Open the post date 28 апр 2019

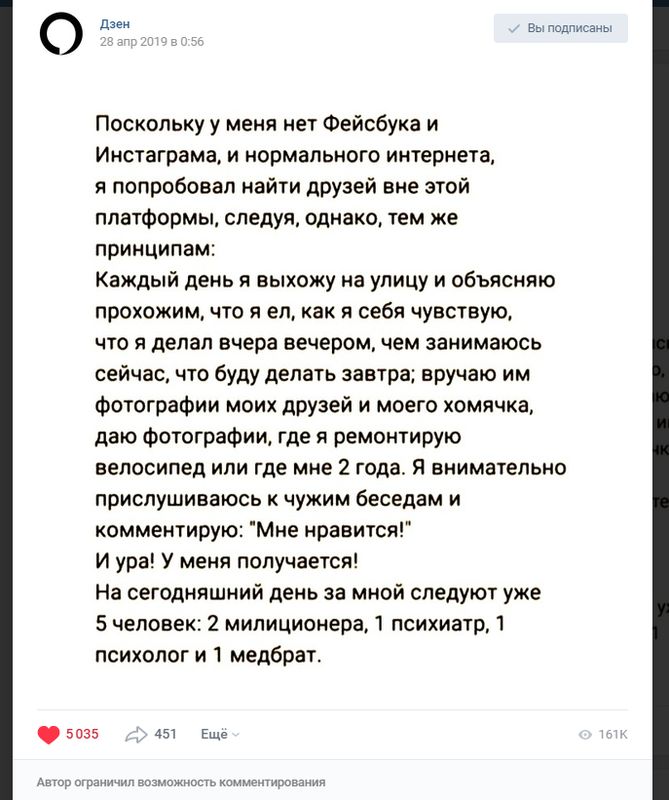[151, 42]
